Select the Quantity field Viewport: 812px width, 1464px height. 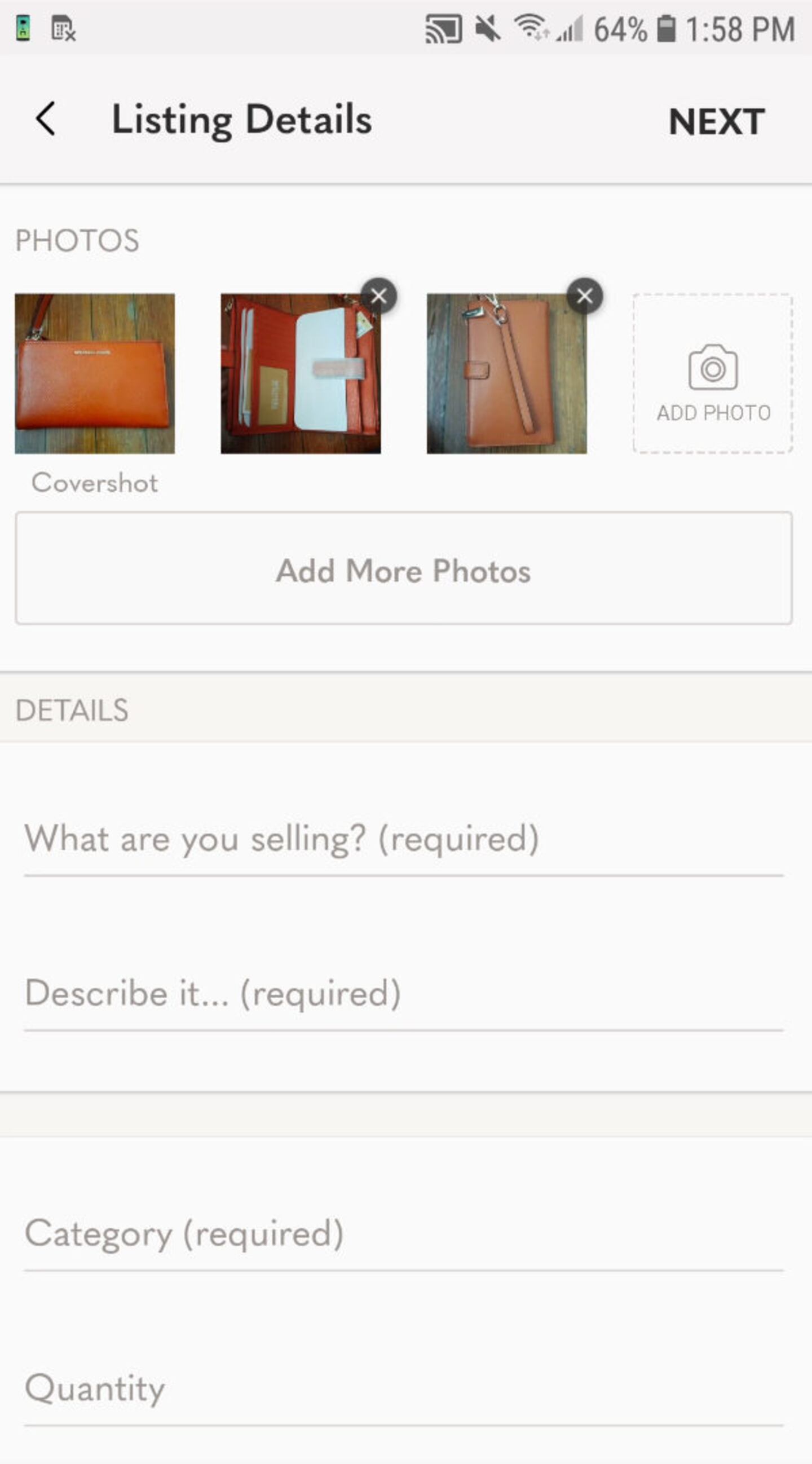403,1390
